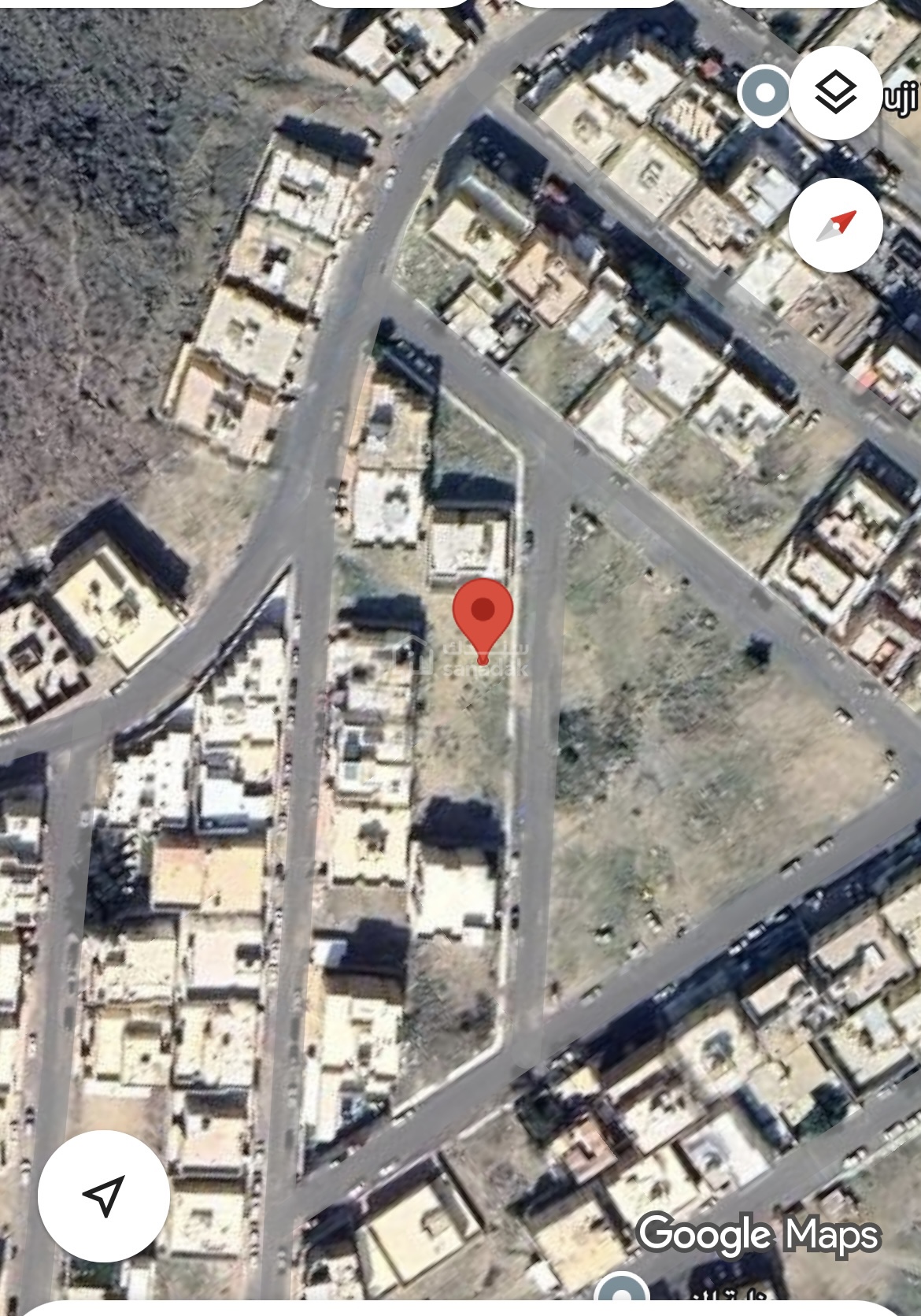Tap the compass to reset map orientation
Image resolution: width=921 pixels, height=1316 pixels.
click(x=835, y=225)
